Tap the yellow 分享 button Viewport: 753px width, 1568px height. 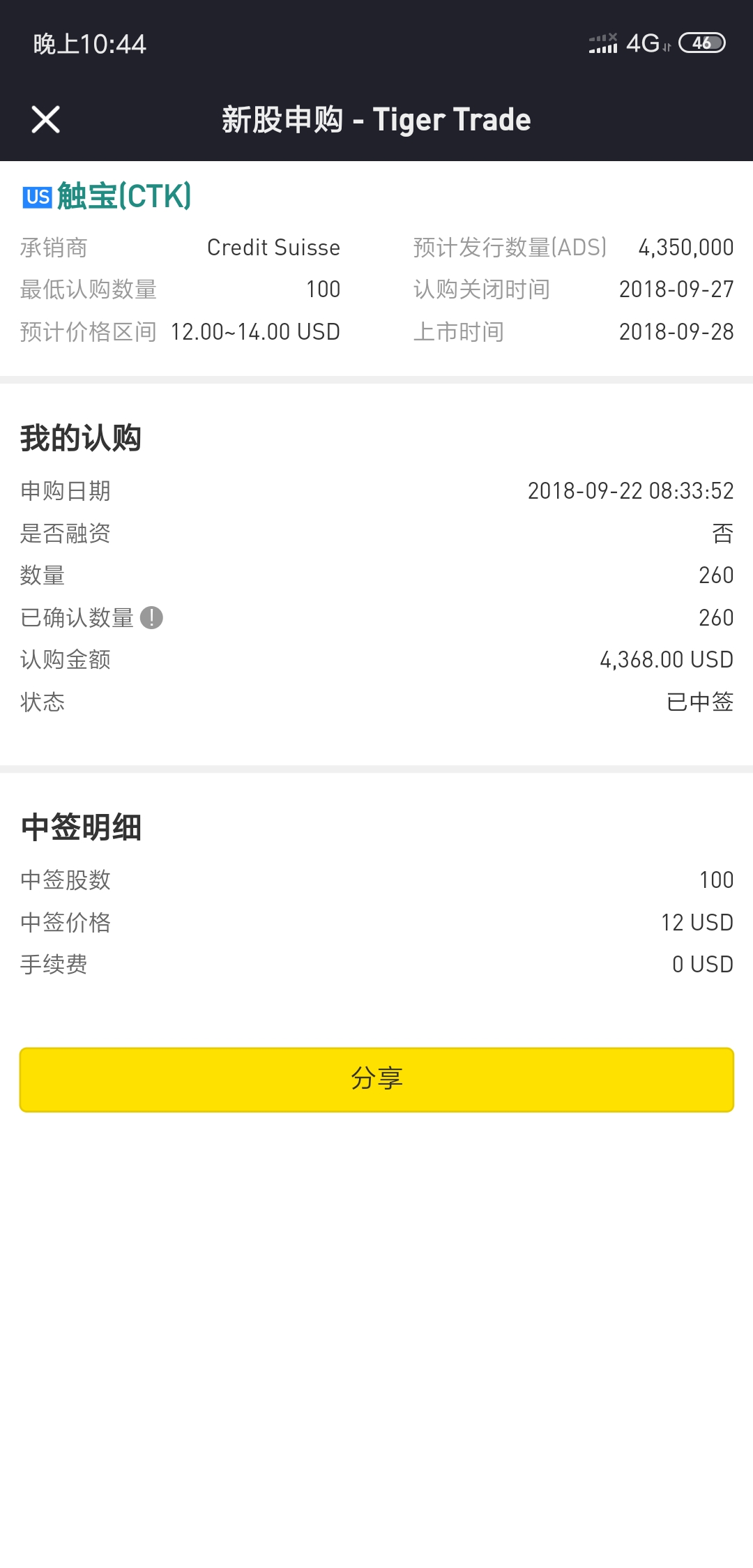[376, 1079]
